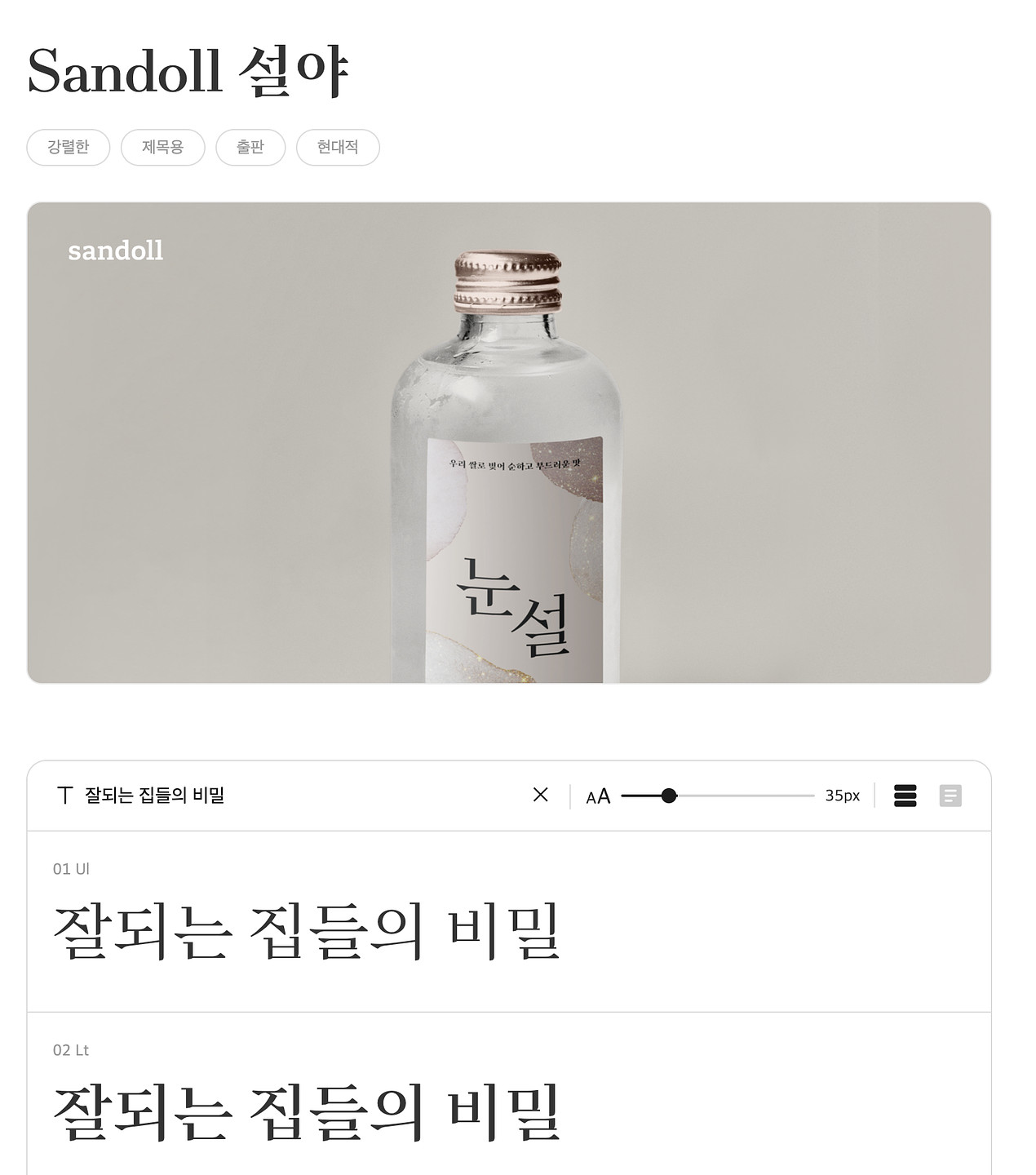Viewport: 1036px width, 1175px height.
Task: Open the 출판 tag chip
Action: [250, 147]
